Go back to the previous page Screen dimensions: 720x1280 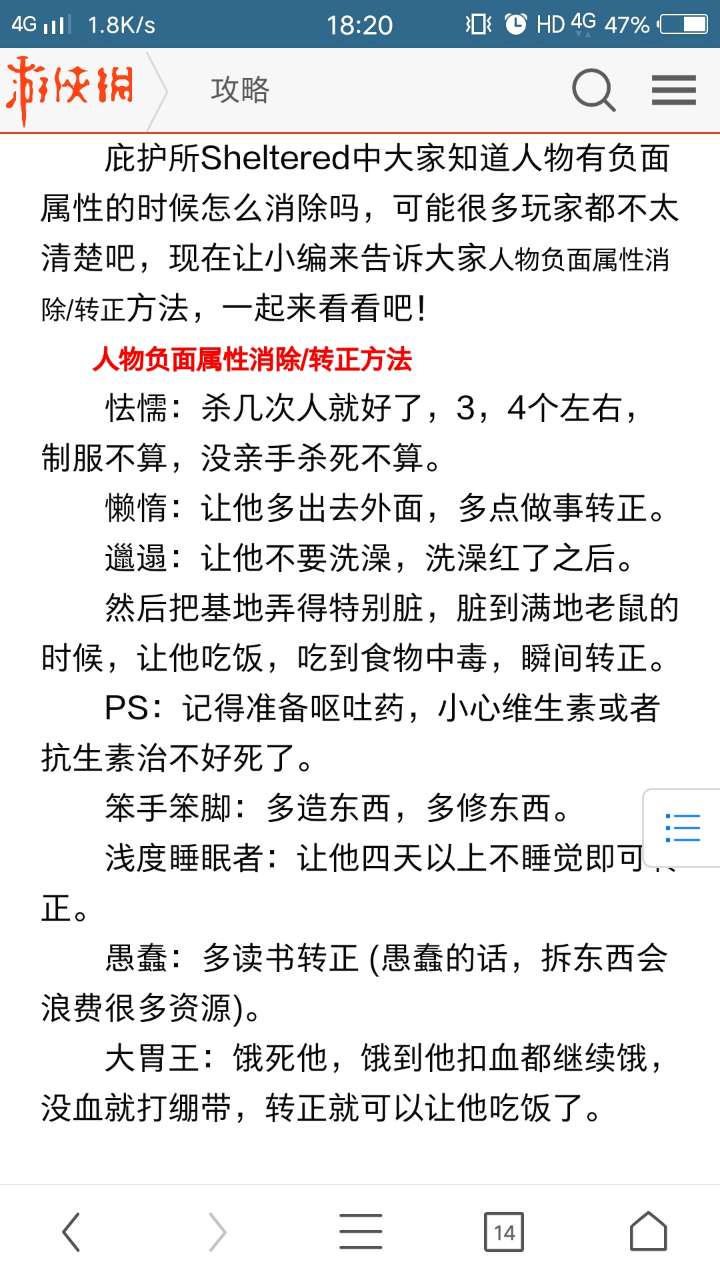click(71, 1232)
